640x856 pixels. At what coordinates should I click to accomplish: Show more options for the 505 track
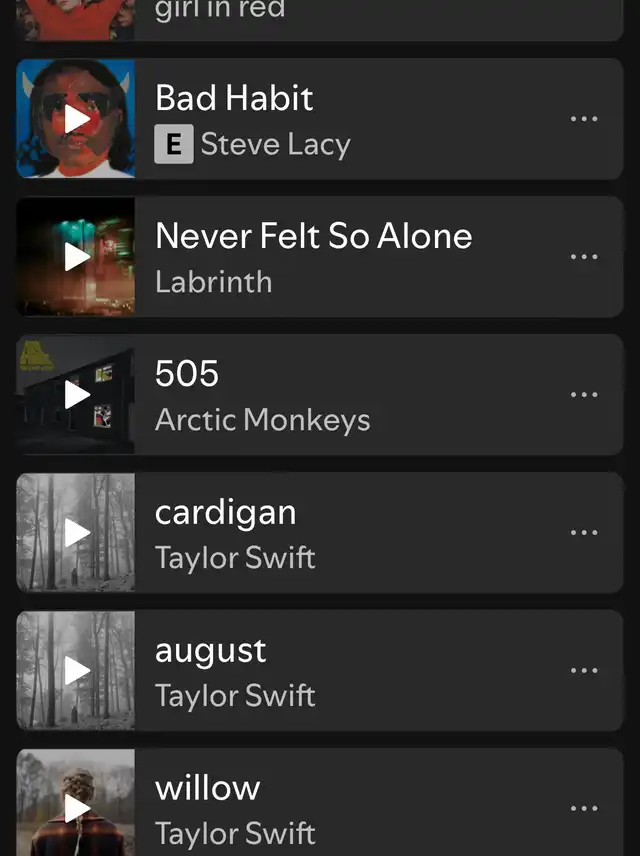pyautogui.click(x=584, y=395)
